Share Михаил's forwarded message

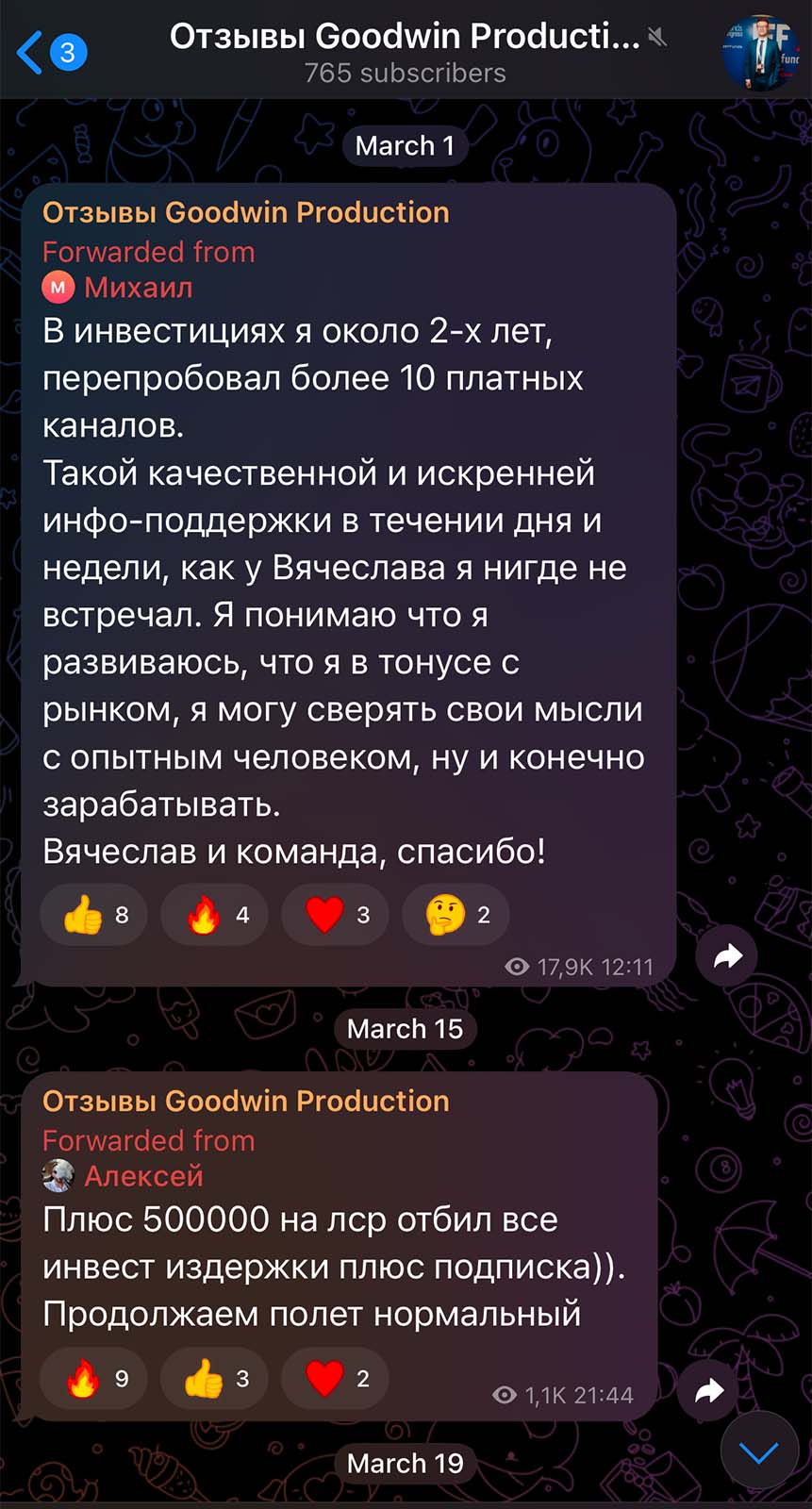click(726, 957)
